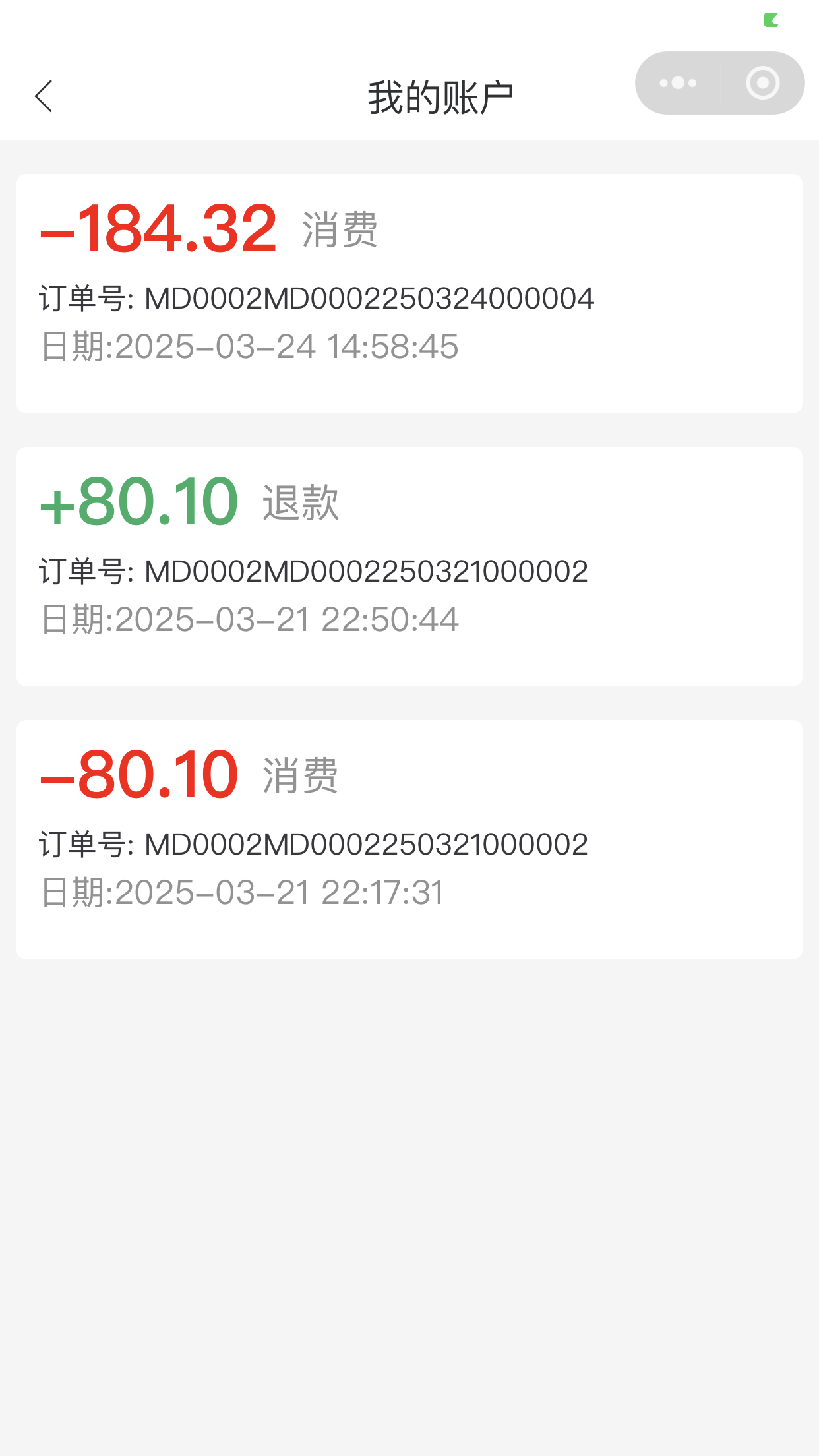This screenshot has width=819, height=1456.
Task: Click order number MD0002MD0002250321000002 on refund
Action: pos(315,571)
